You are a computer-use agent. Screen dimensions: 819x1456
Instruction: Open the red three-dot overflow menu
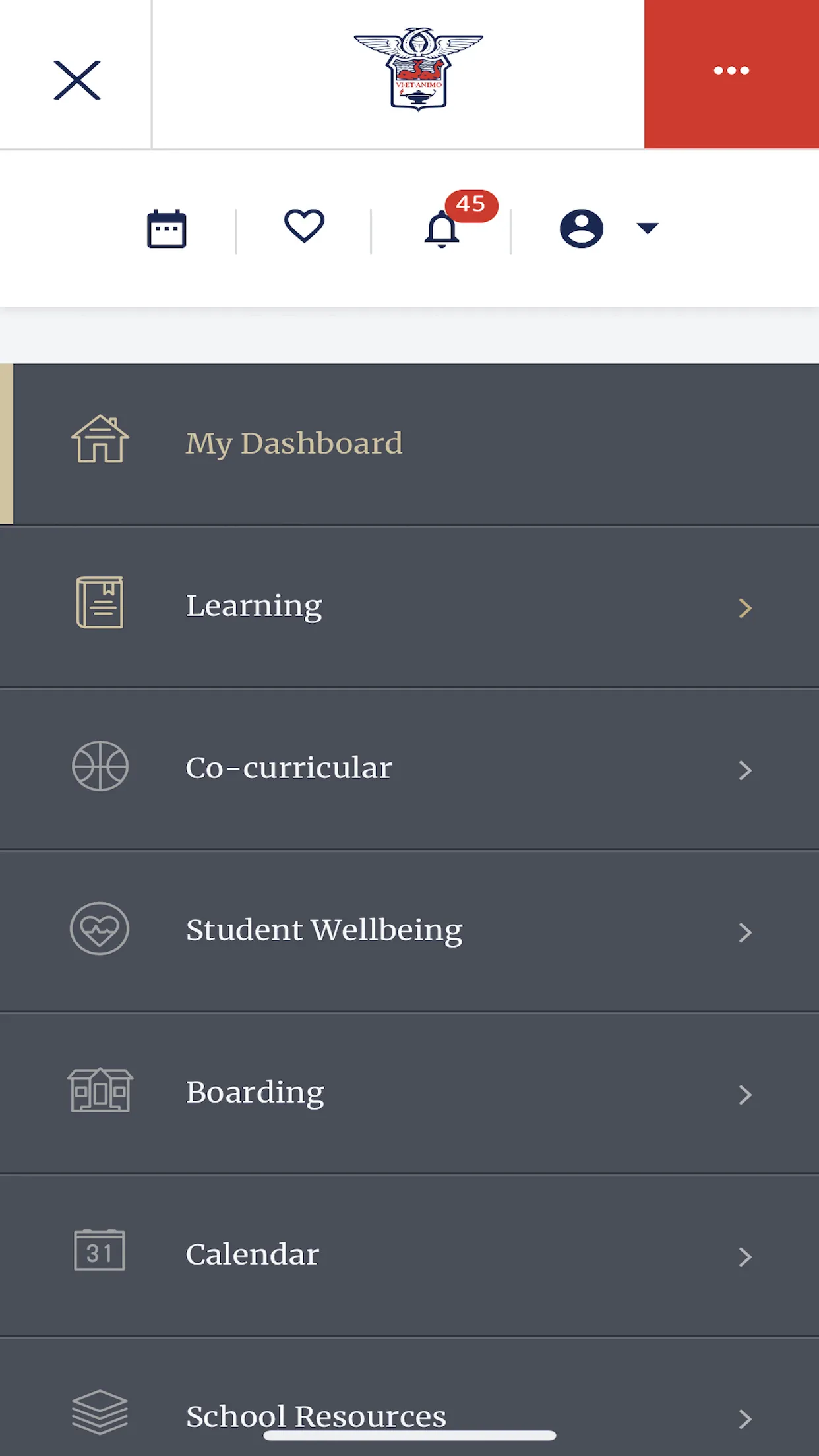731,71
